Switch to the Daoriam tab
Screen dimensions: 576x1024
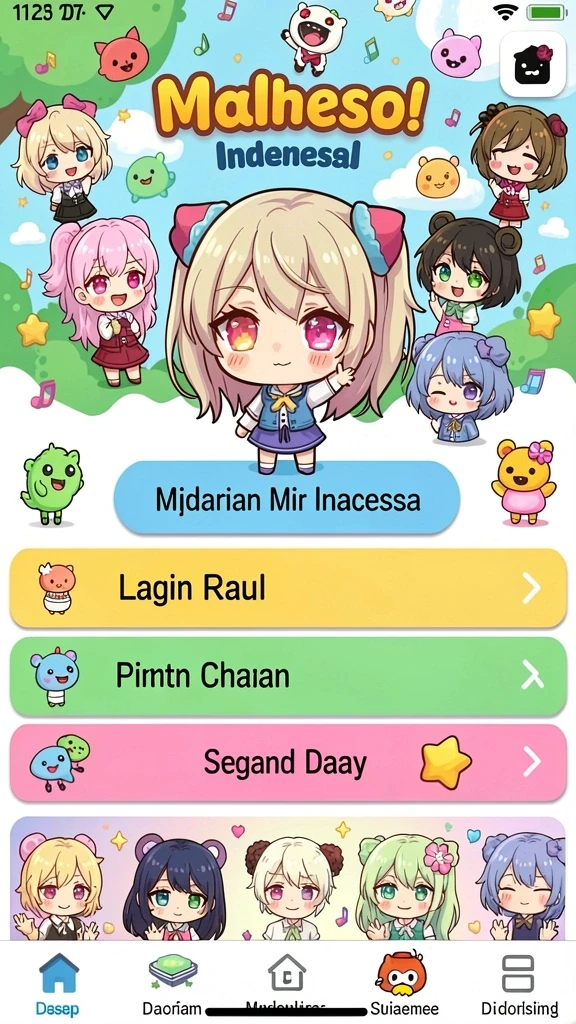coord(172,984)
